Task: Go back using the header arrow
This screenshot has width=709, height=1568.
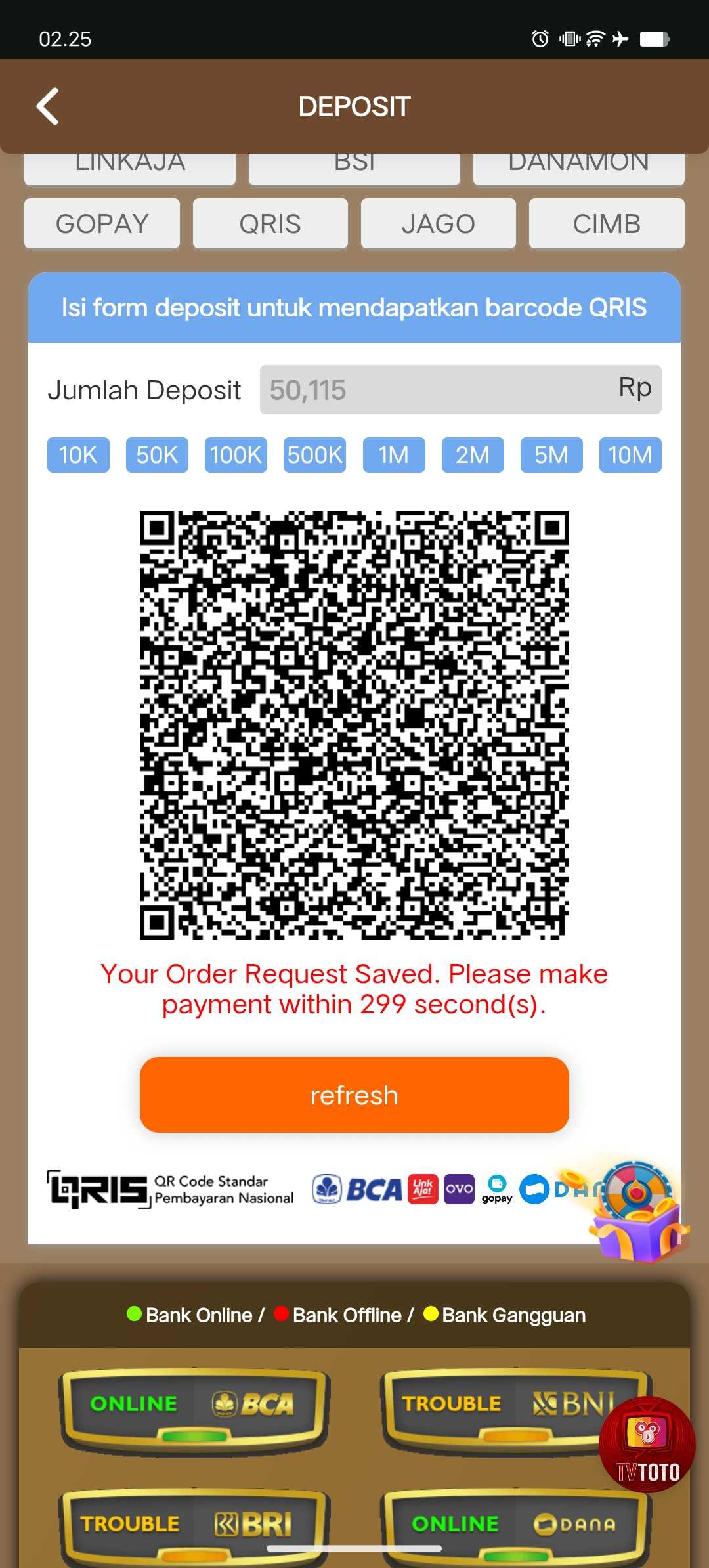Action: coord(47,106)
